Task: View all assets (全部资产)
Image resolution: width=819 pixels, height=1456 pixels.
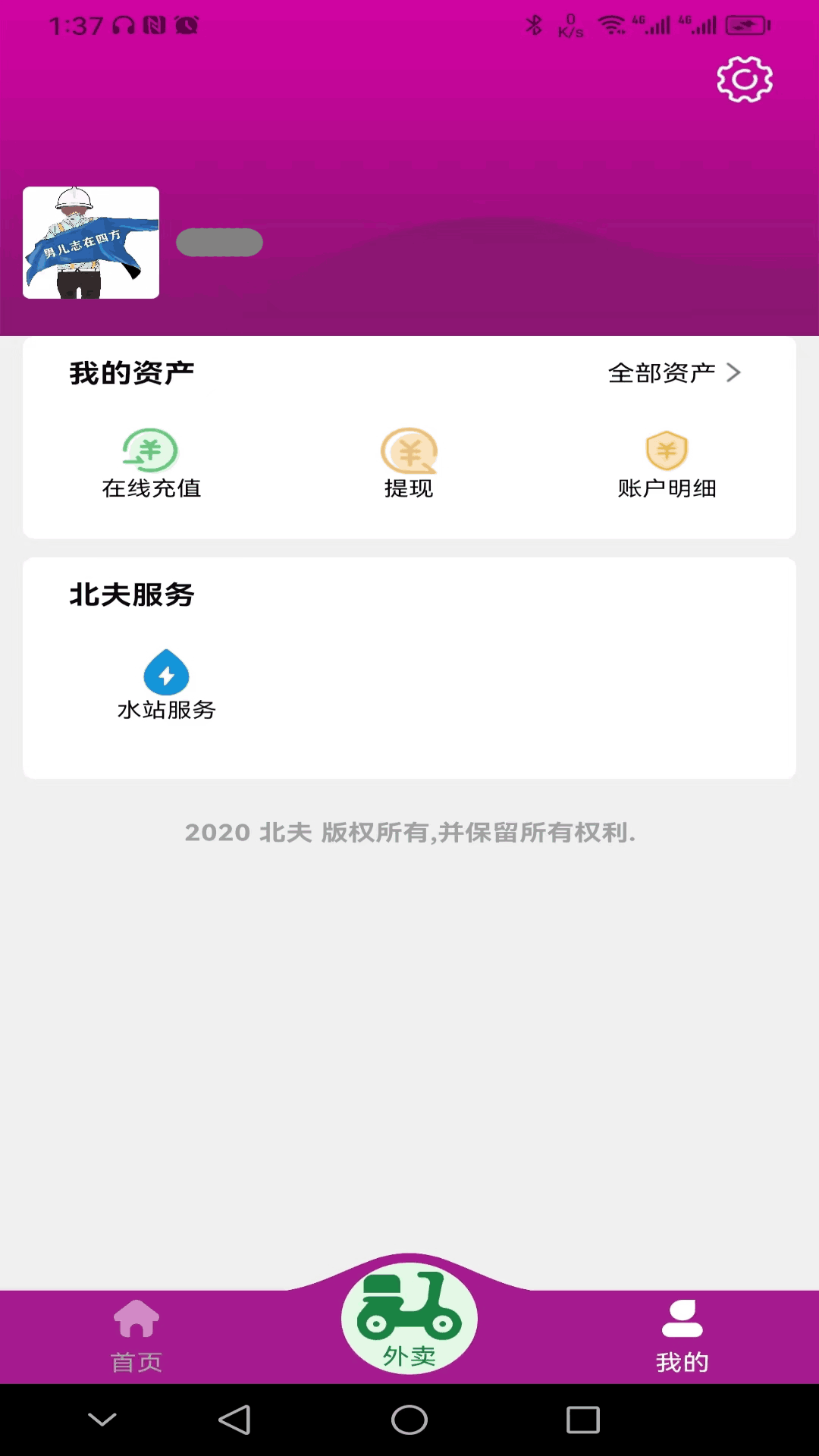Action: pos(674,373)
